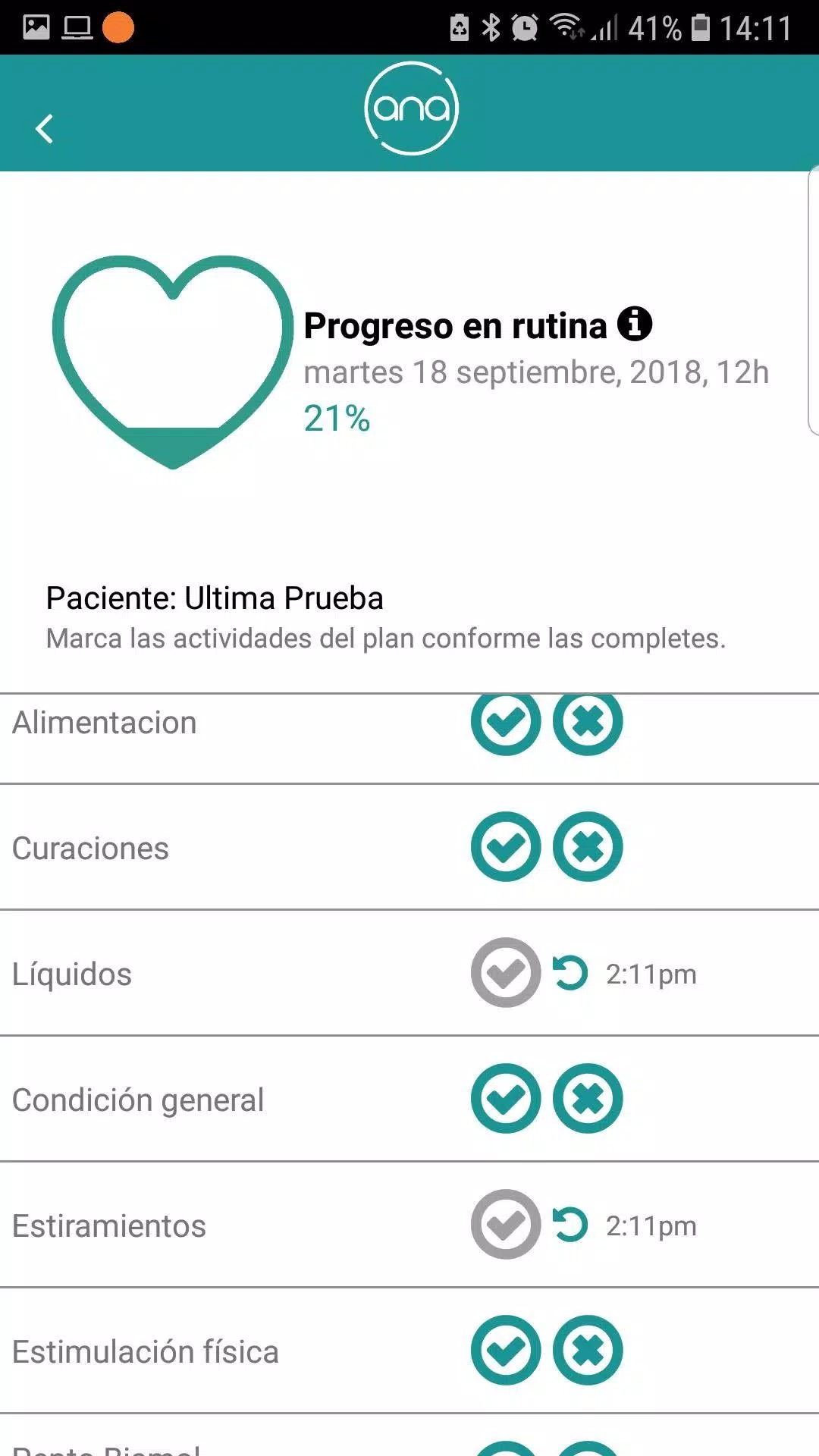Mark Alimentacion as not done
819x1456 pixels.
coord(588,724)
